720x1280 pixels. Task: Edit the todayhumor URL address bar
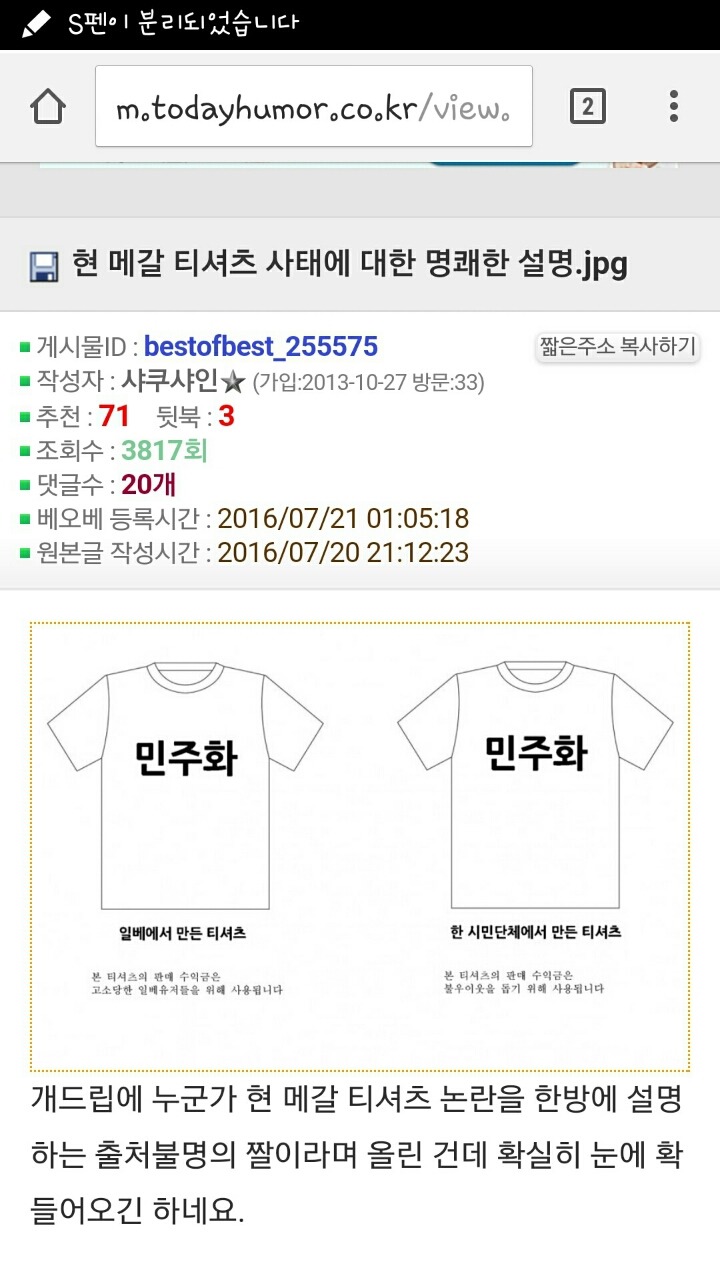(313, 107)
